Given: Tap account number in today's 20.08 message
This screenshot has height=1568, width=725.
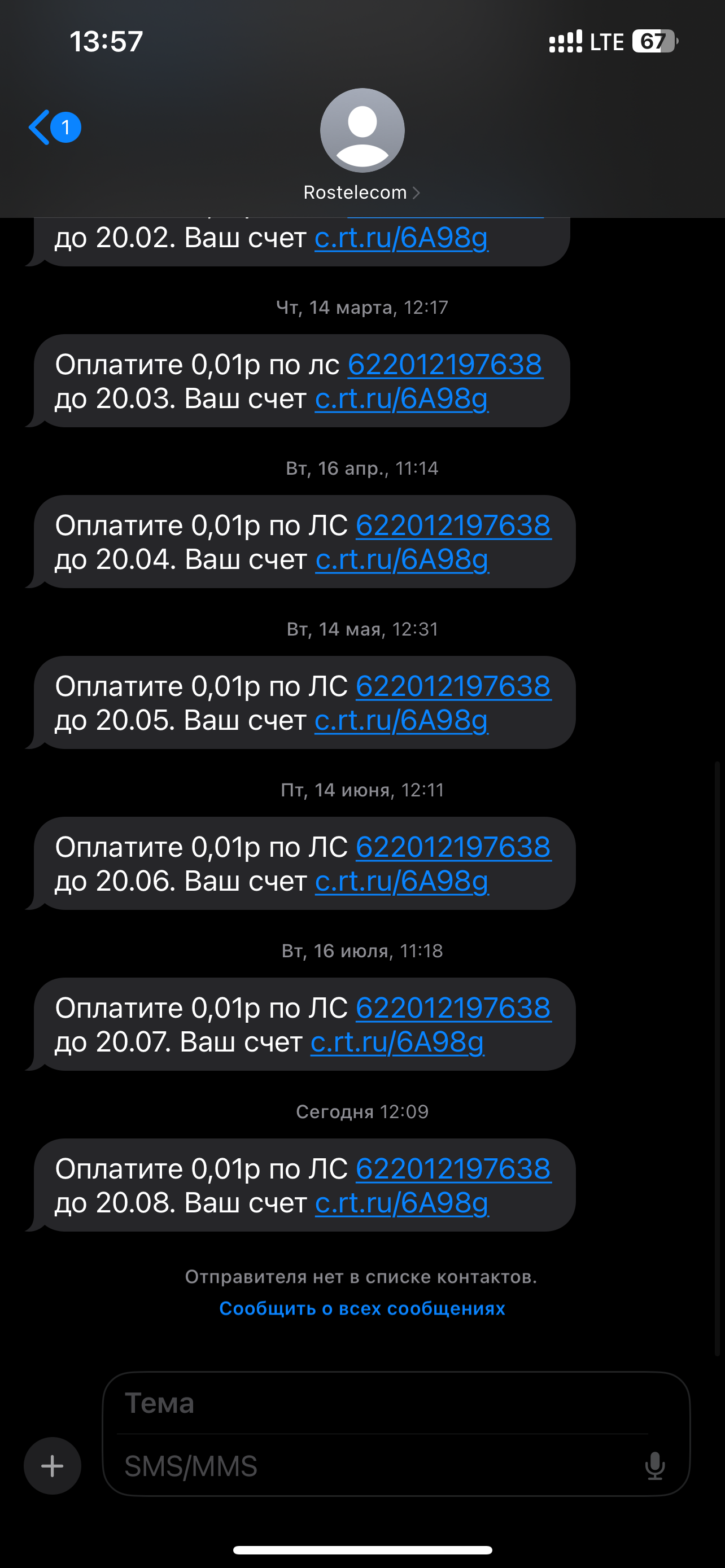Looking at the screenshot, I should pos(453,1169).
